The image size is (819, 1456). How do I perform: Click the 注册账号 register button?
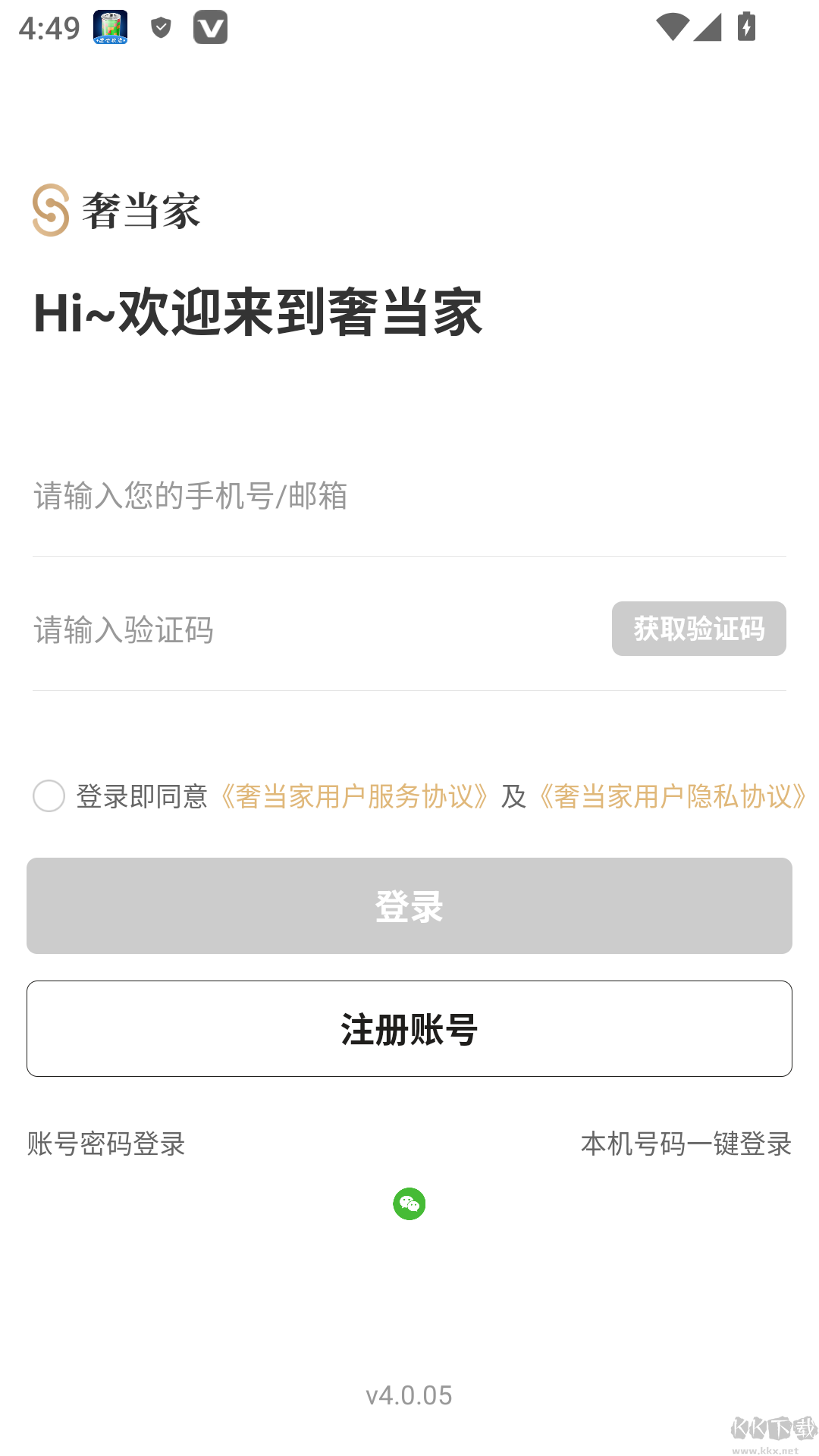tap(409, 1028)
